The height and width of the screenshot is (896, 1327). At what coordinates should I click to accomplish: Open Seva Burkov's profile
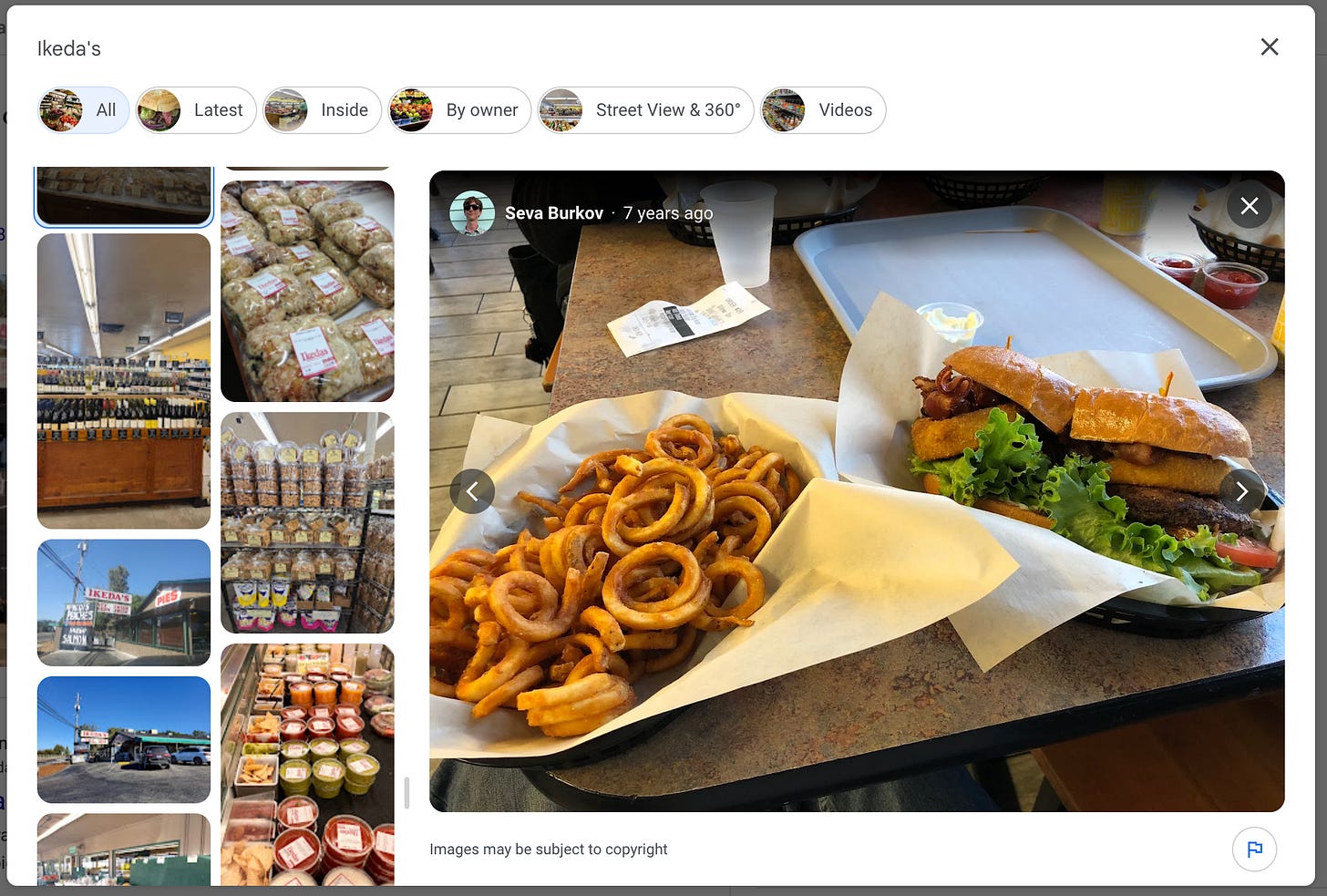pos(553,213)
